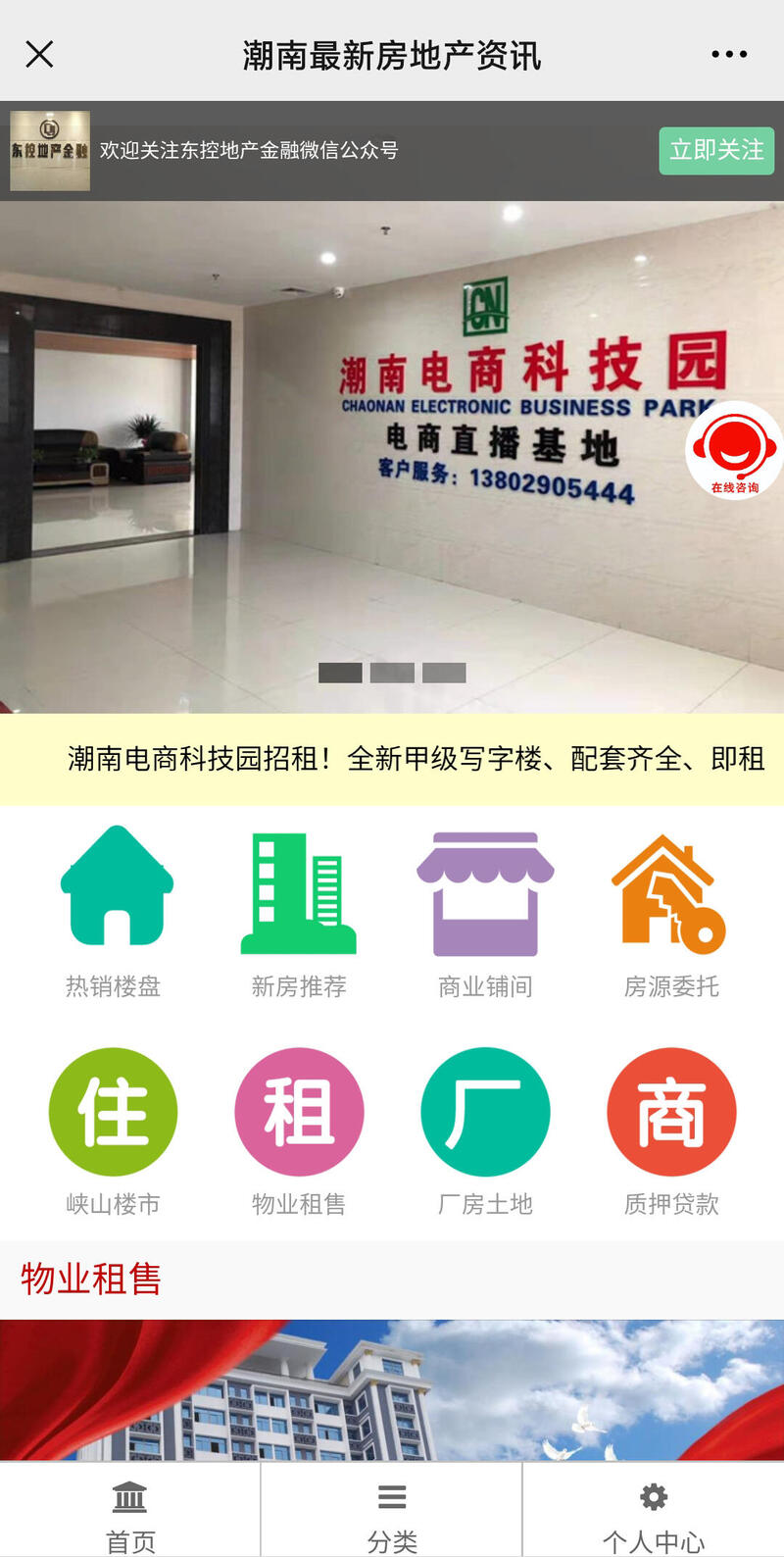Open 热销楼盘 category
This screenshot has width=784, height=1557.
click(x=116, y=911)
